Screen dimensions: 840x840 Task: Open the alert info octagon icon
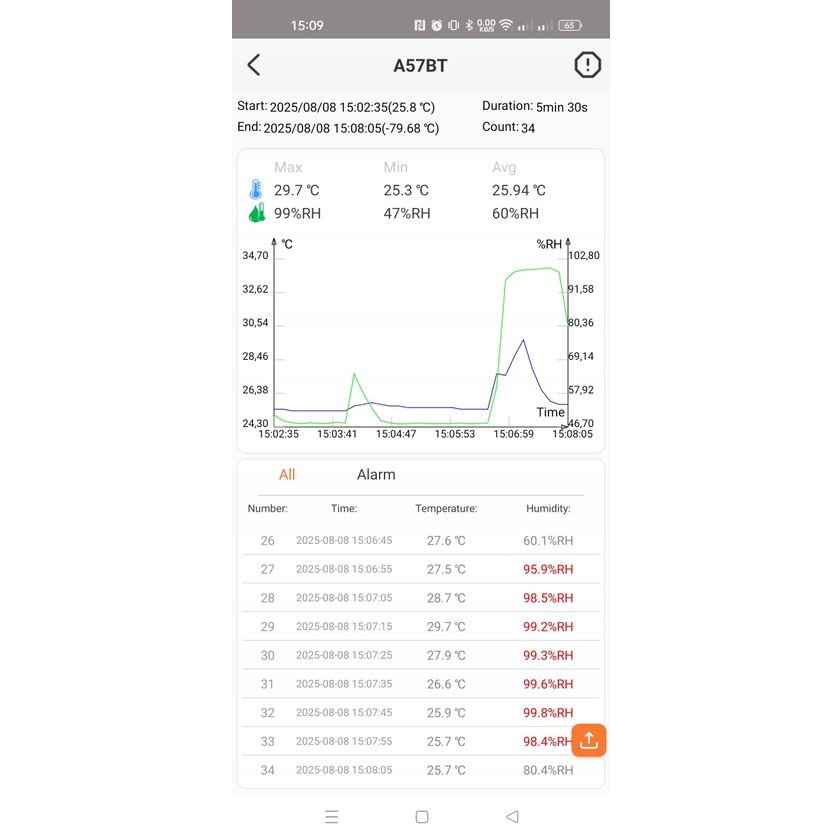[587, 66]
